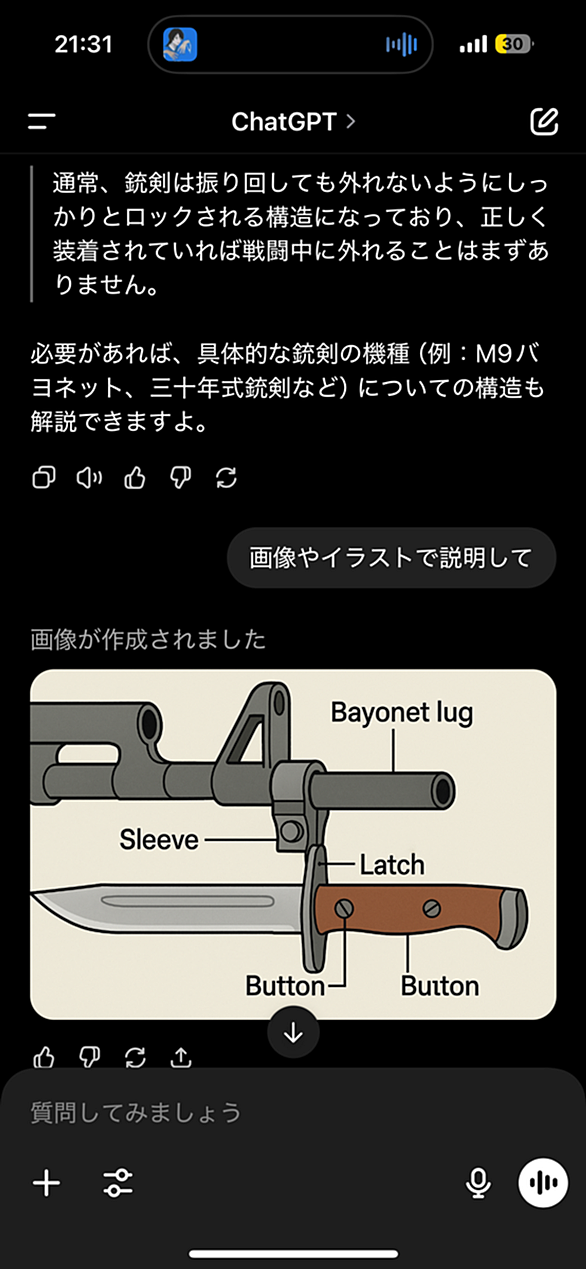The image size is (586, 1269).
Task: Share the generated image
Action: (181, 1057)
